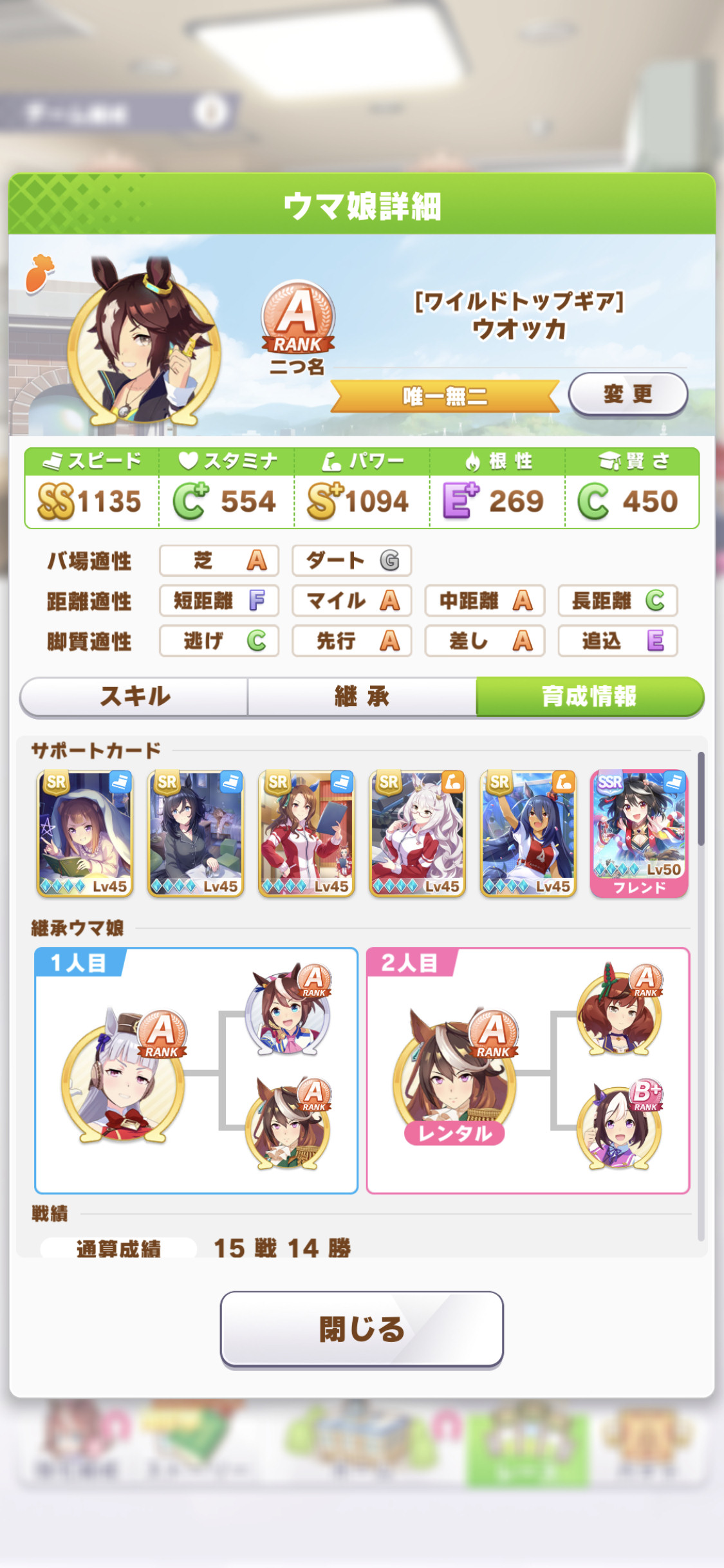Open the SSR friend support card Lv50
Viewport: 724px width, 1568px height.
pos(639,834)
